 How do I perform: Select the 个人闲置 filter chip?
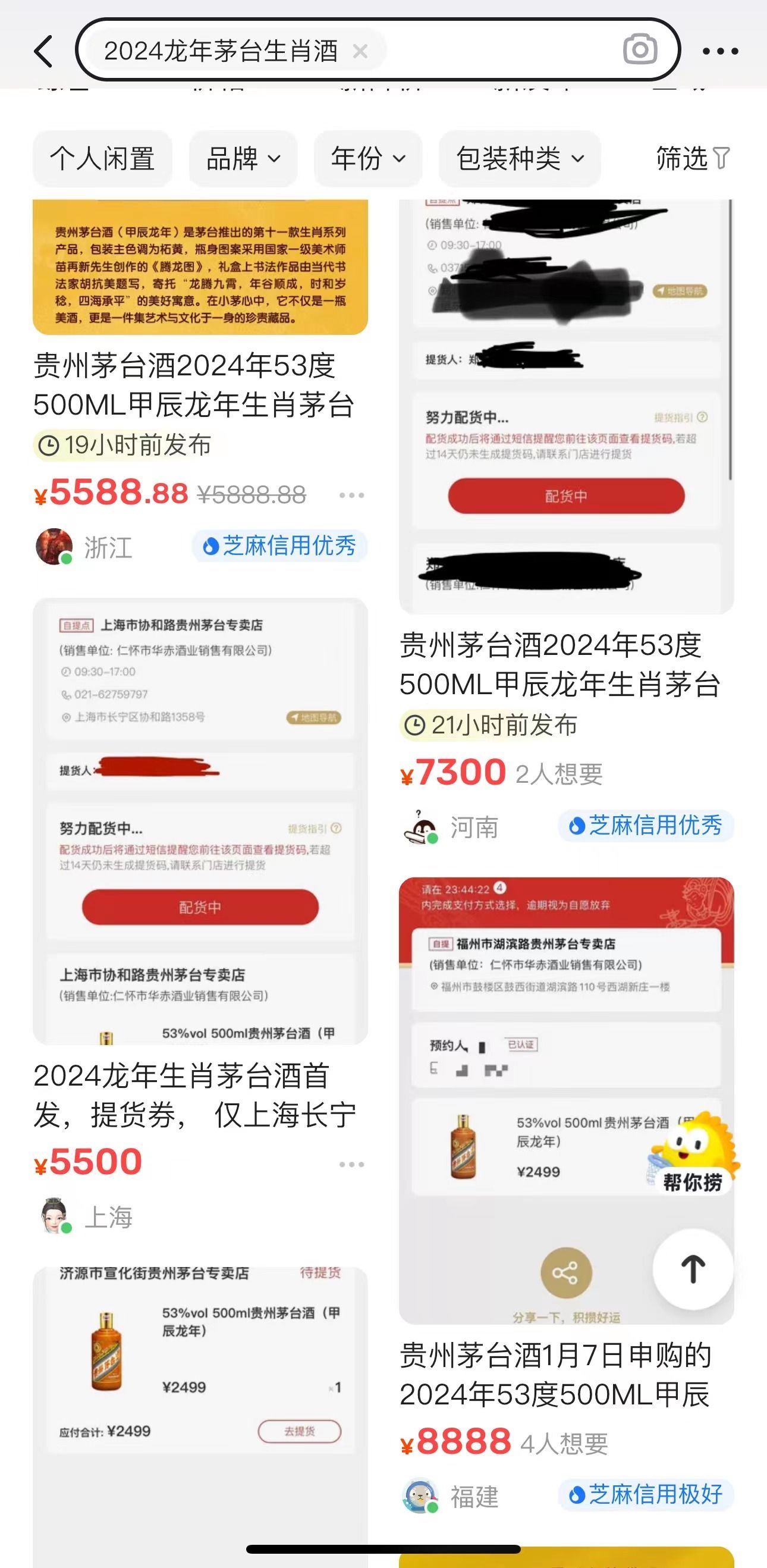click(102, 159)
